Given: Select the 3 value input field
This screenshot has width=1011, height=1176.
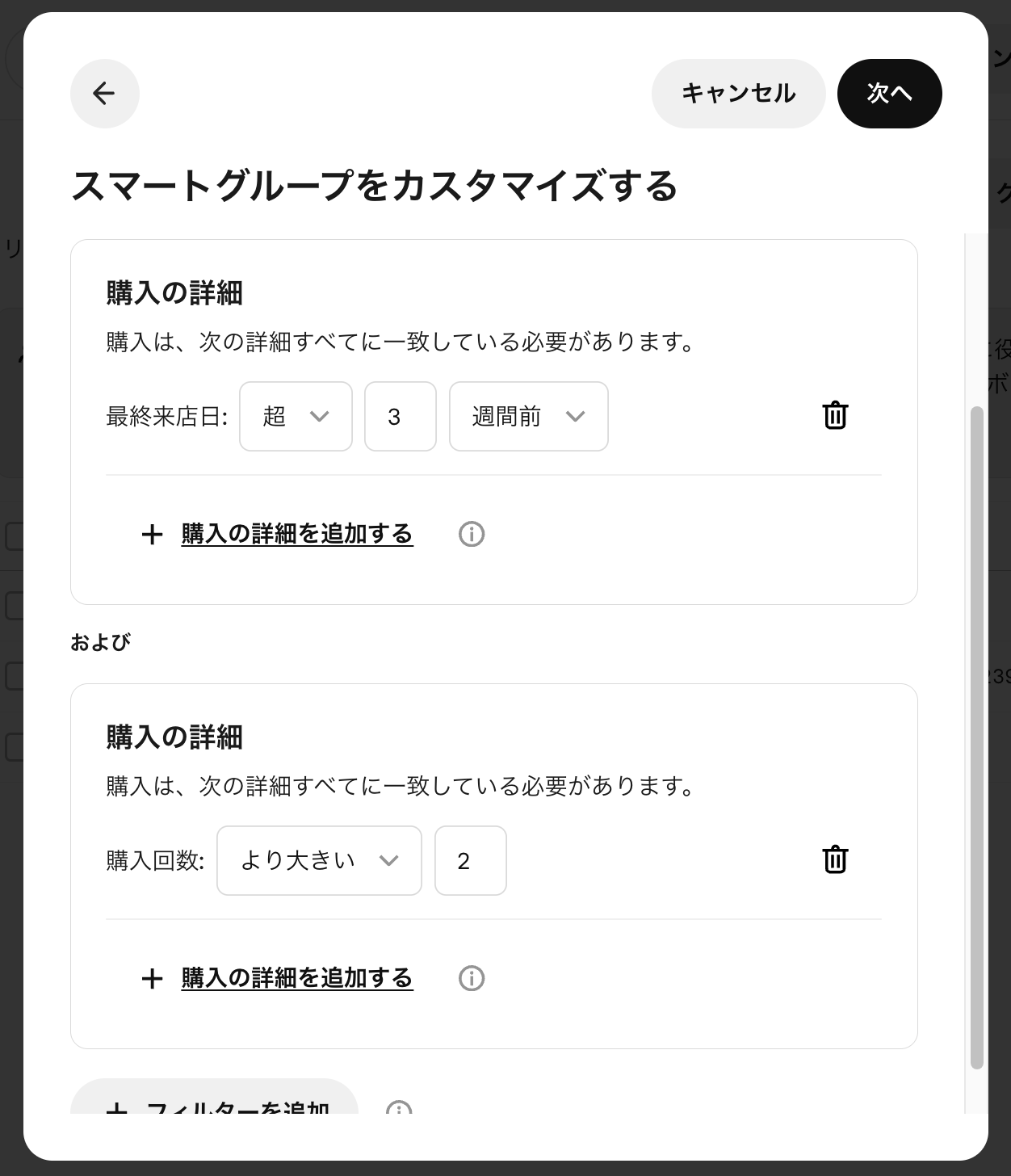Looking at the screenshot, I should [x=400, y=416].
